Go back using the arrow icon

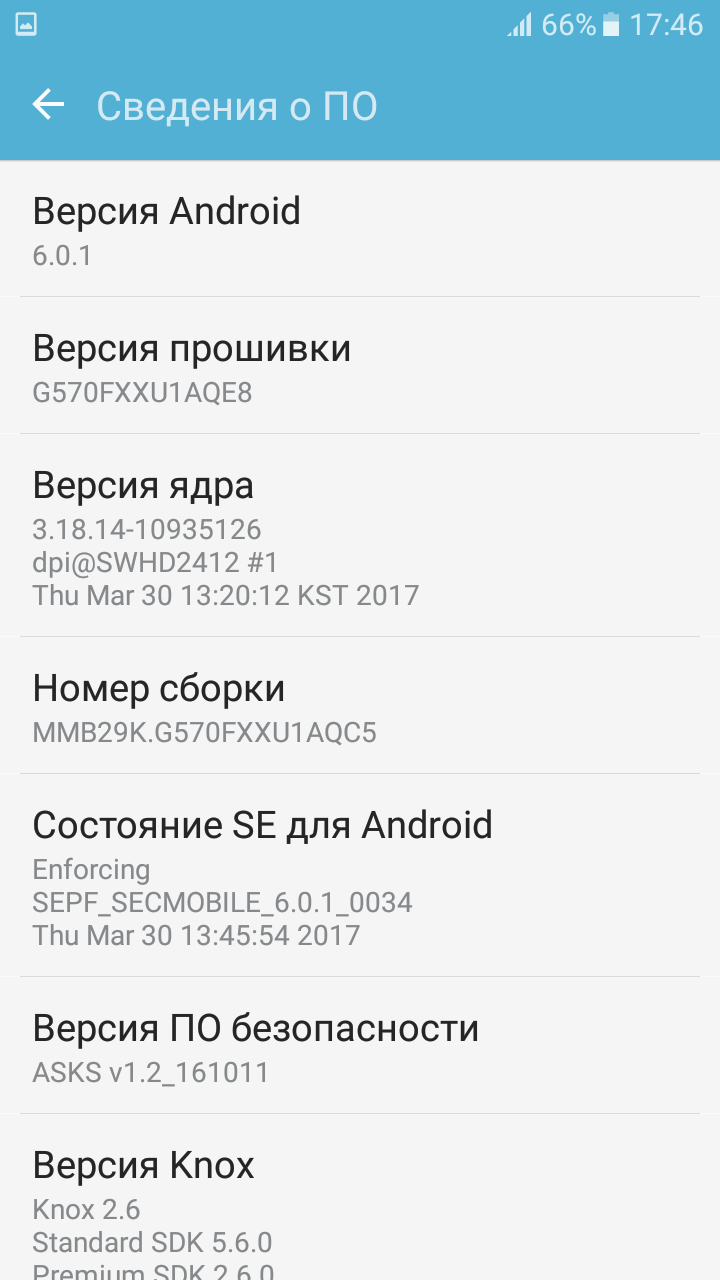tap(48, 105)
